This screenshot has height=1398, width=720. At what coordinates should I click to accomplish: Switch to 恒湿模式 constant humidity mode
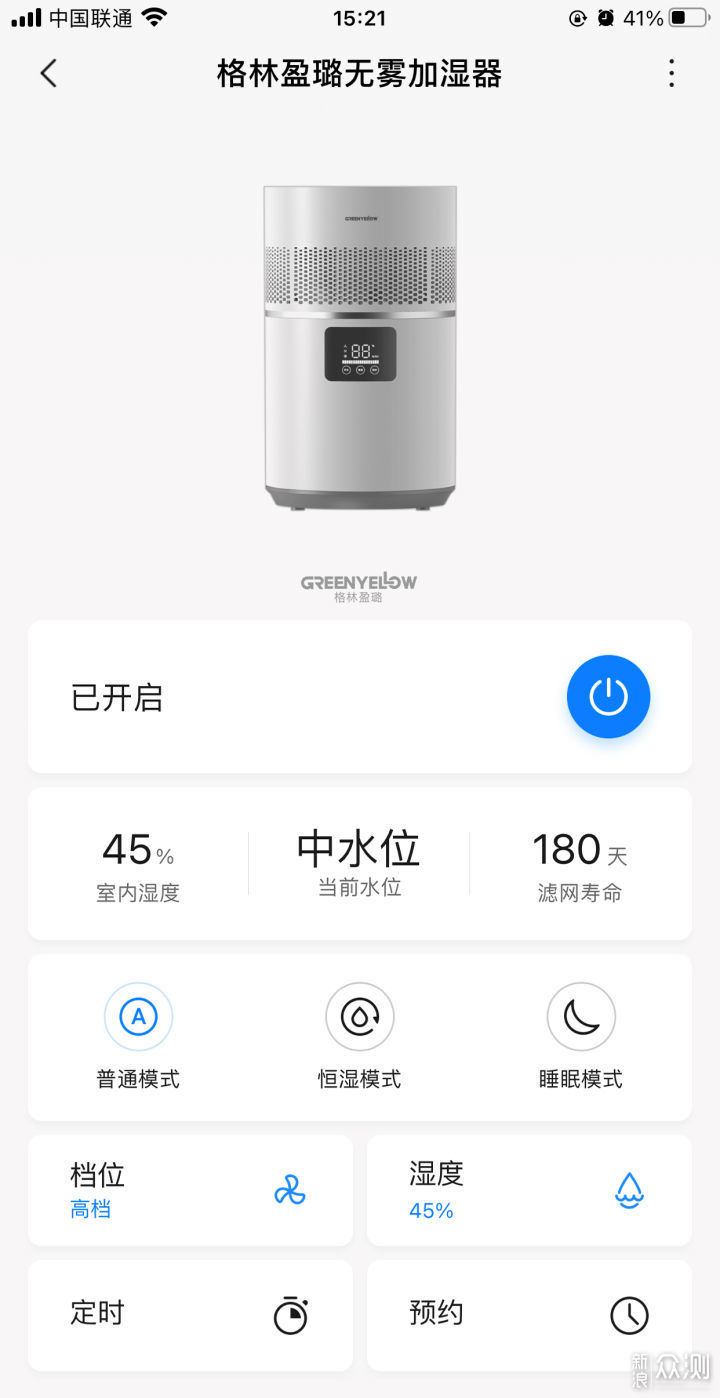359,1036
